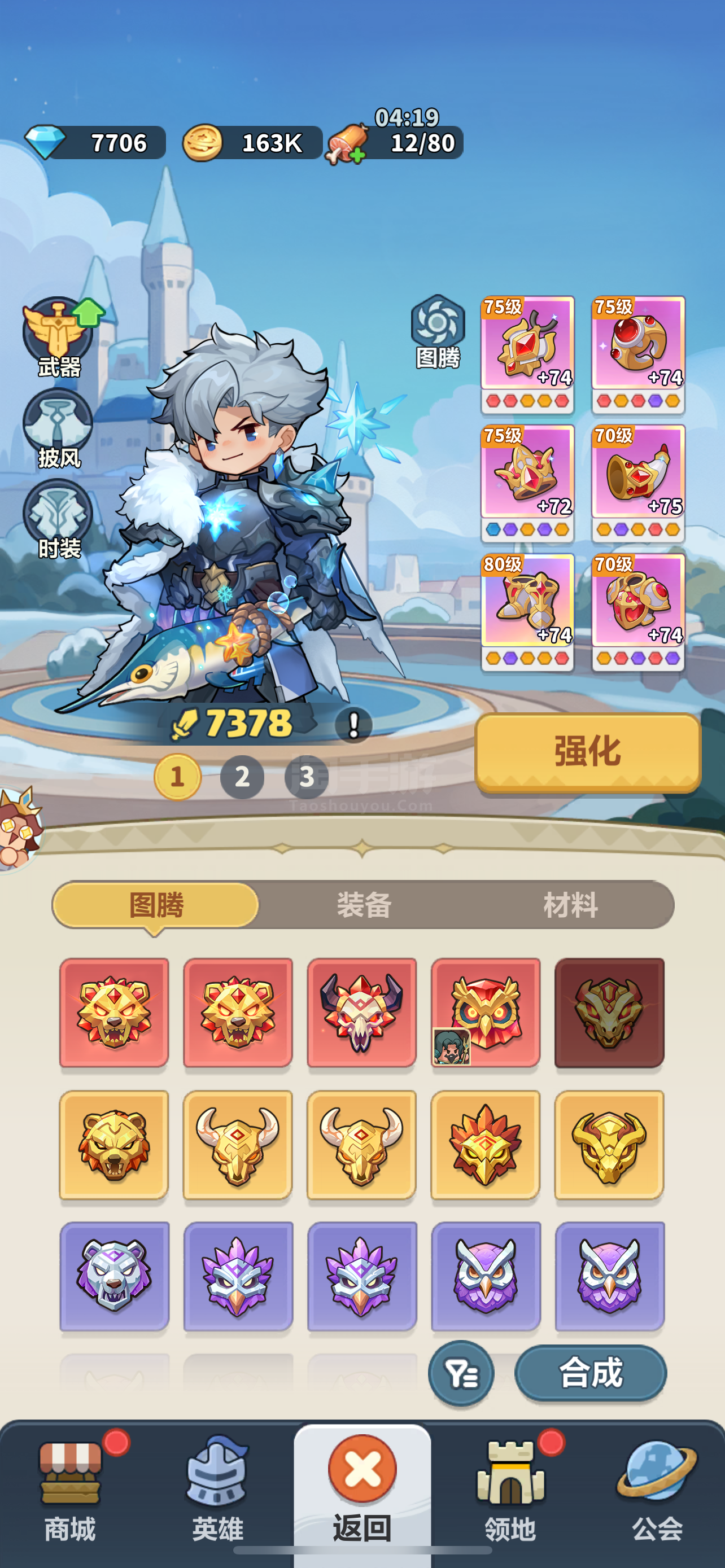The height and width of the screenshot is (1568, 725).
Task: Tap the 合成 synthesize button
Action: tap(591, 1373)
